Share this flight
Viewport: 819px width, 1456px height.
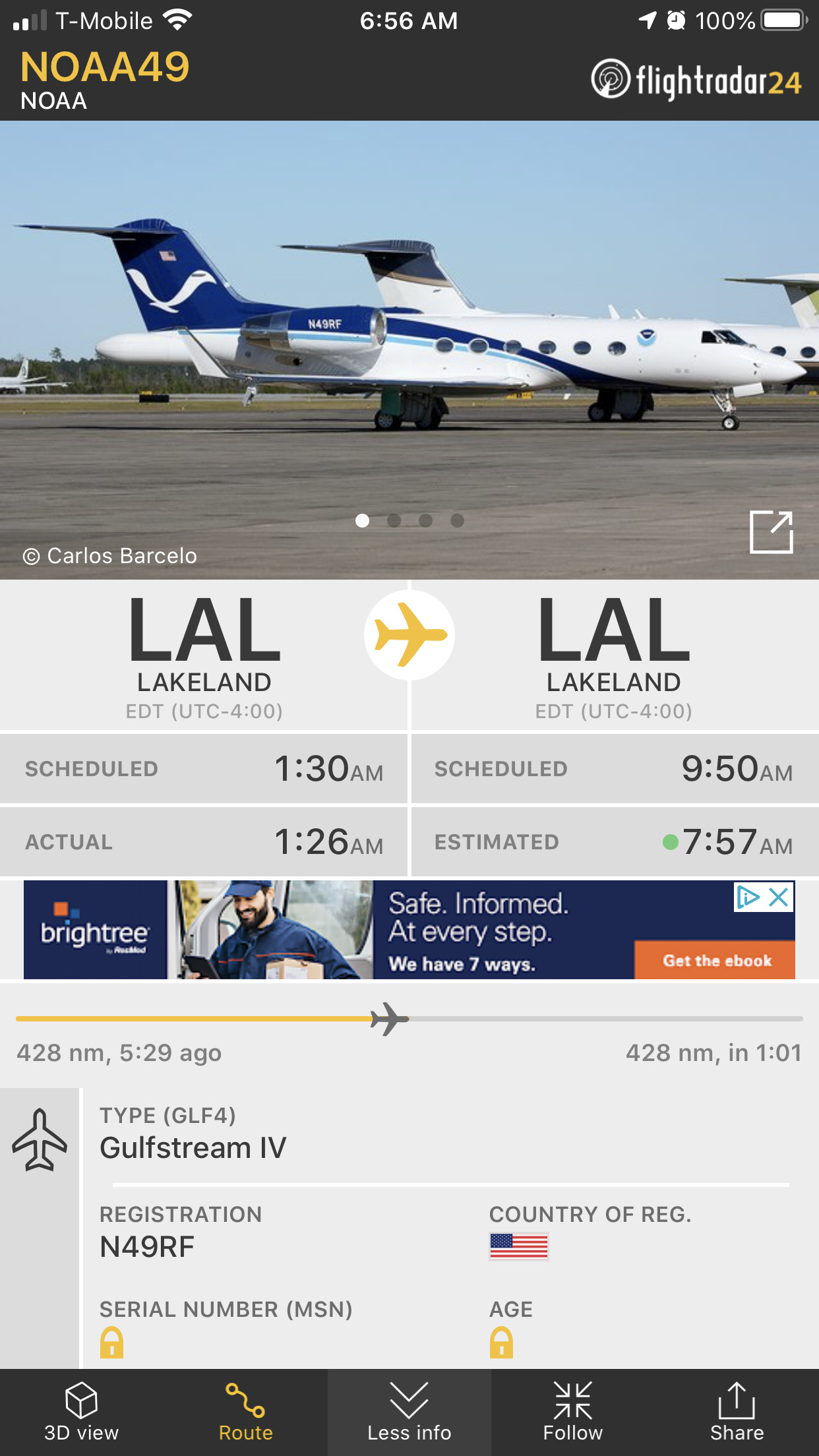737,1412
